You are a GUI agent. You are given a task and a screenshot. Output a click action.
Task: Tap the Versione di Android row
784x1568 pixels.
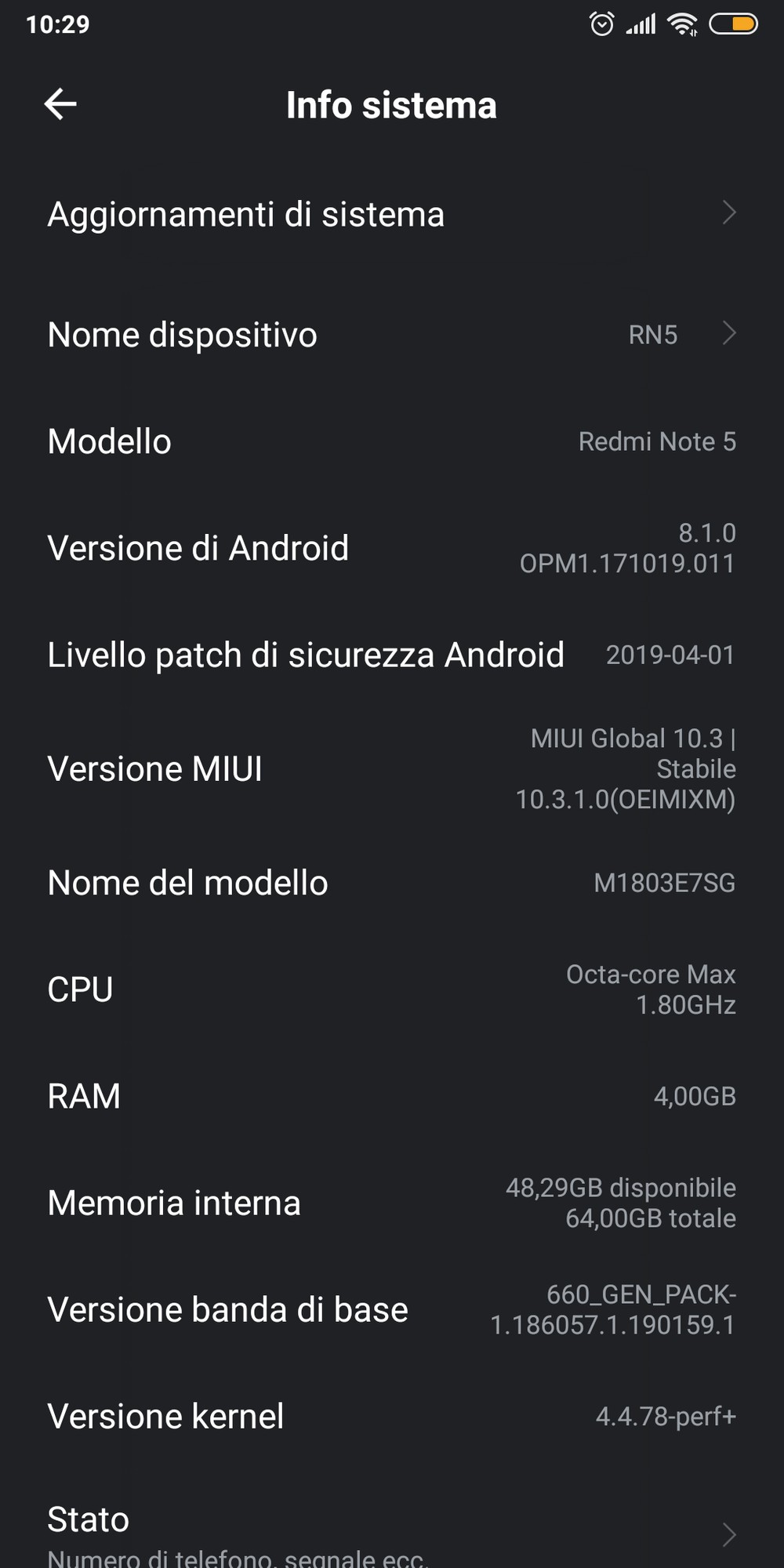click(392, 548)
